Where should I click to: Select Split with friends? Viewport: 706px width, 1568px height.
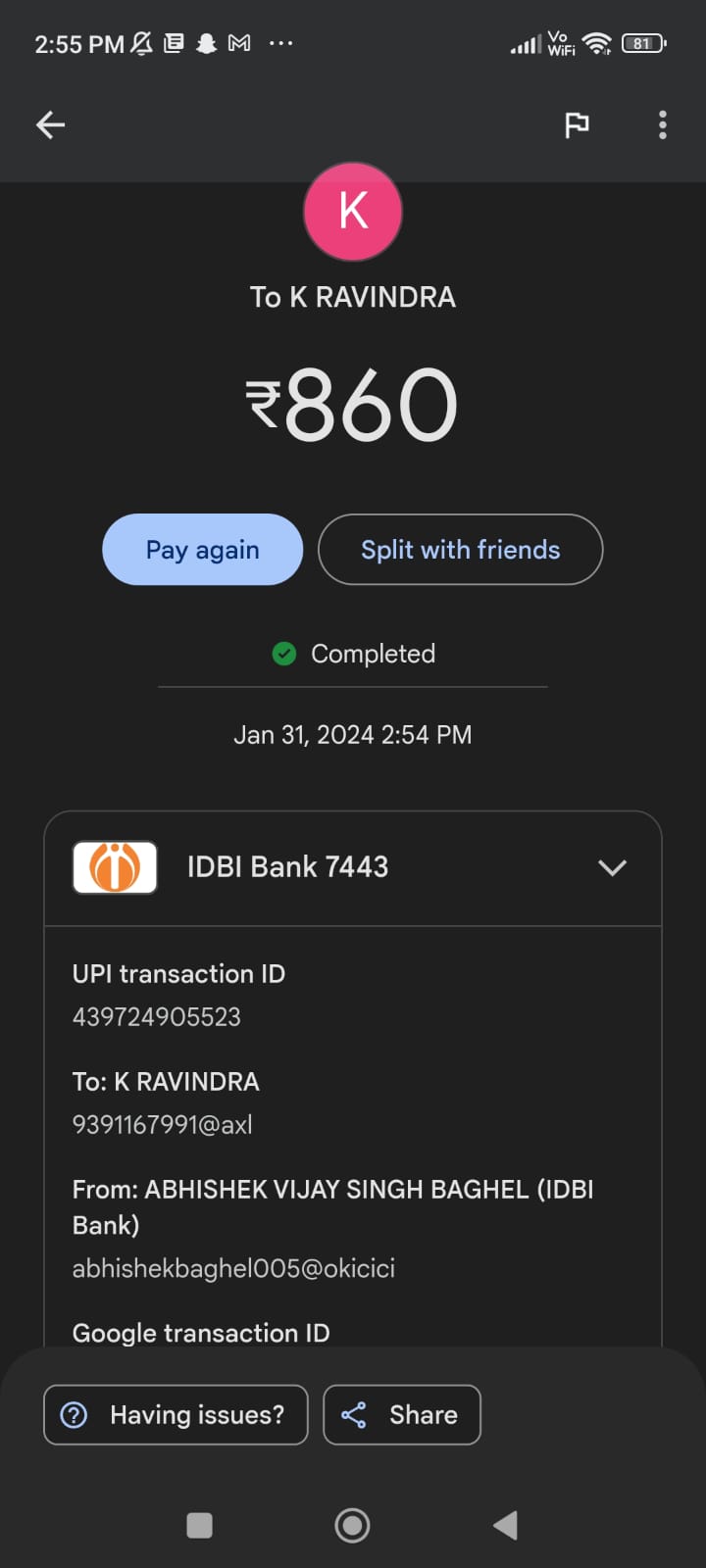click(x=460, y=550)
